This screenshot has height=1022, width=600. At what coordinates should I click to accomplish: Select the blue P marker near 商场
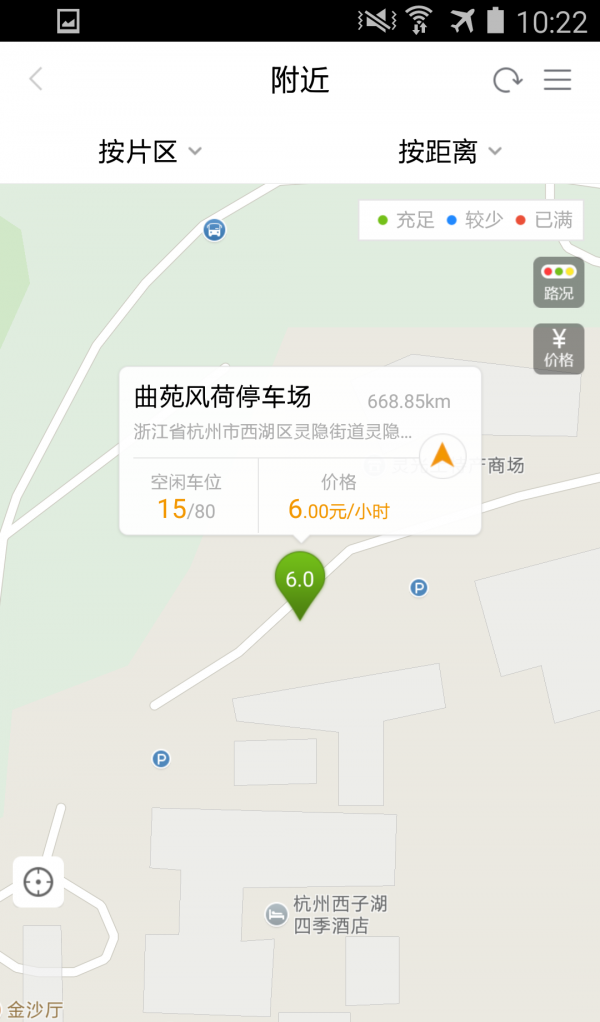tap(419, 588)
